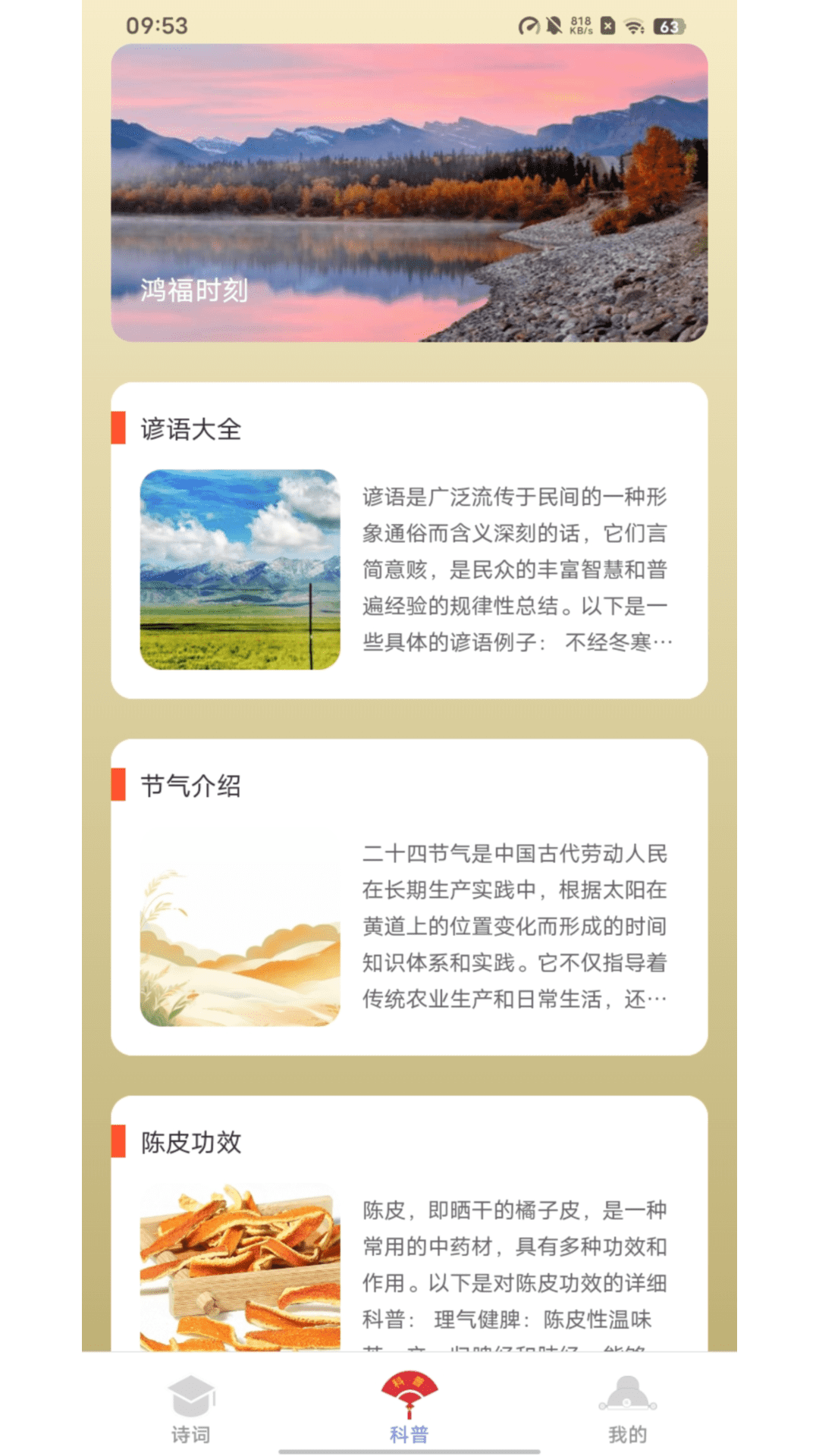Screen dimensions: 819x1456
Task: Open the 谚语大全 card
Action: coord(409,540)
